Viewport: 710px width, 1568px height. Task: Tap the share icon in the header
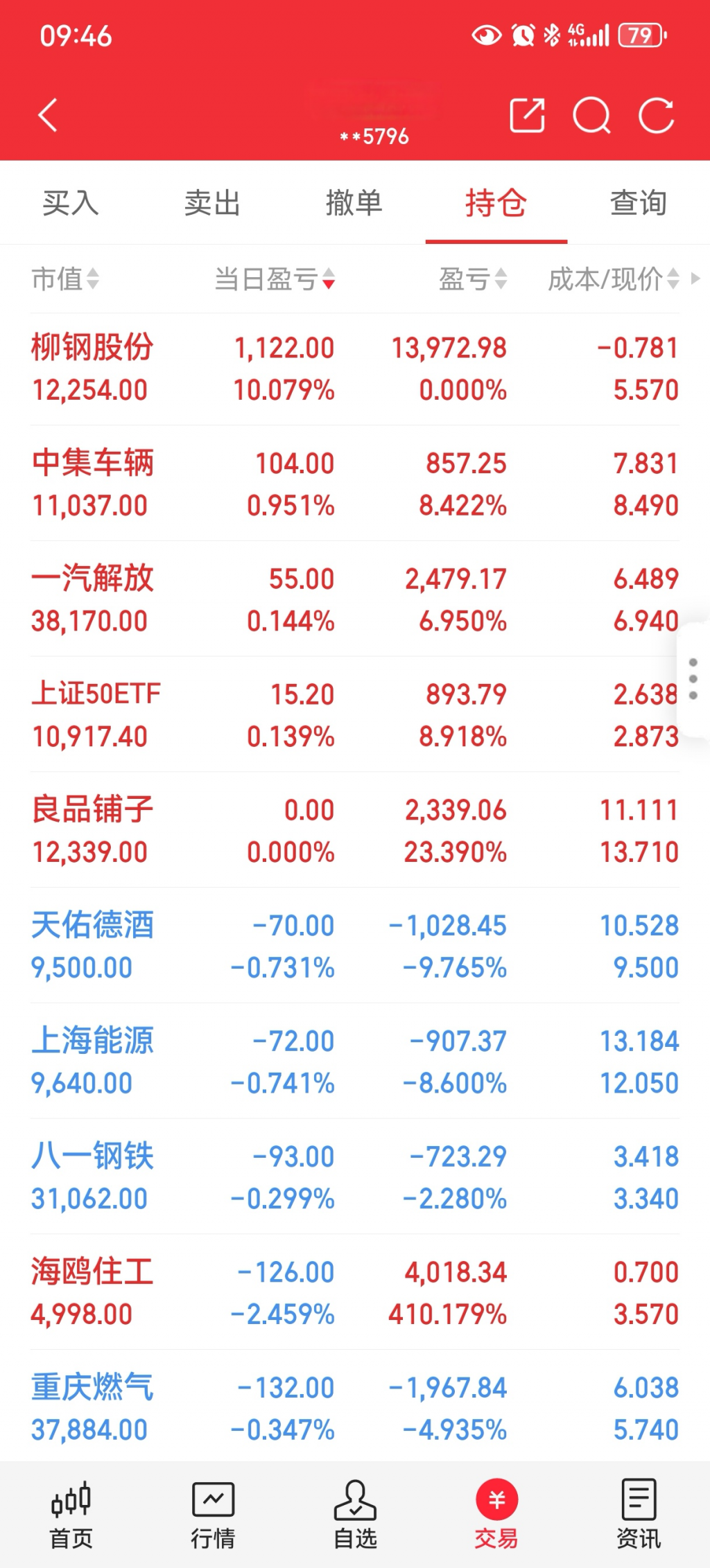[527, 115]
